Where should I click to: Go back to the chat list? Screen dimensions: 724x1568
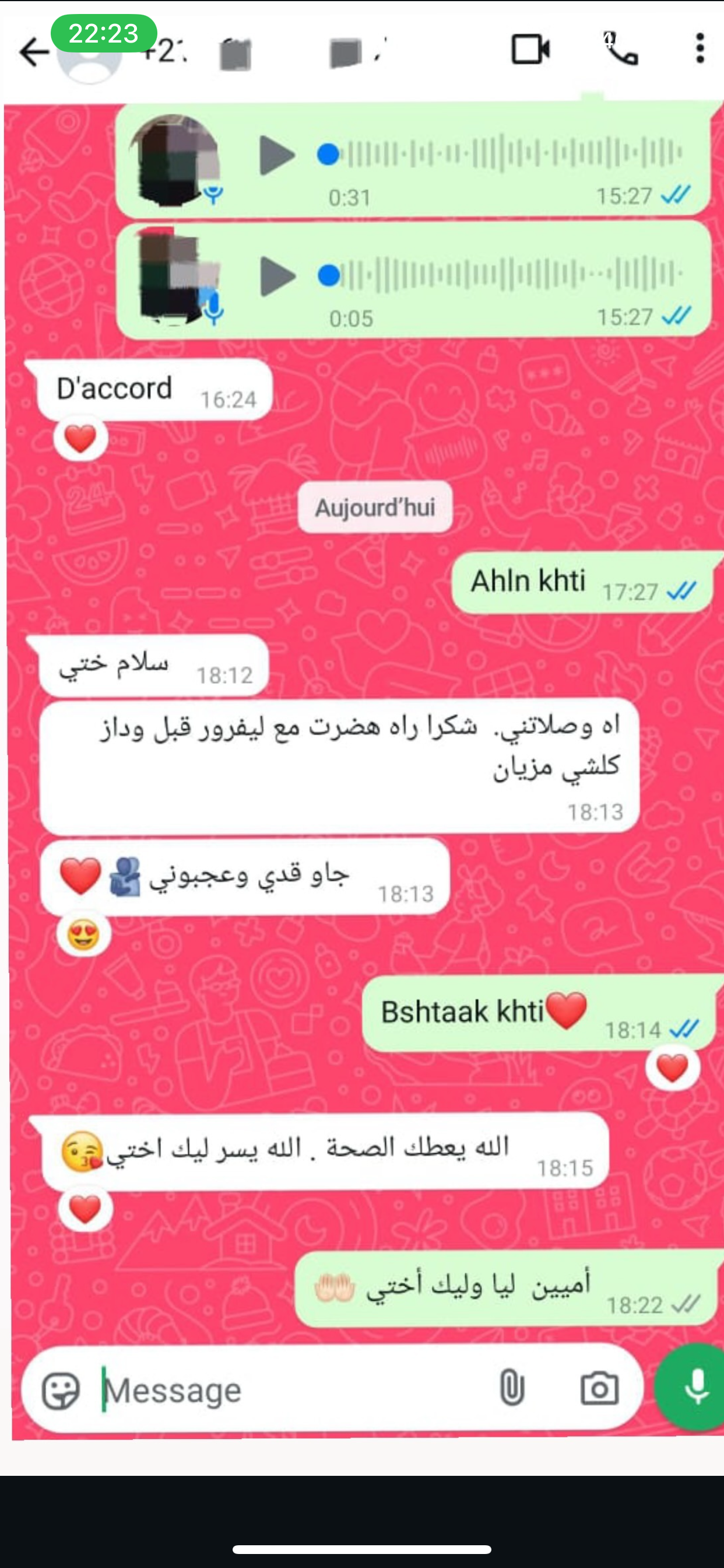coord(33,51)
